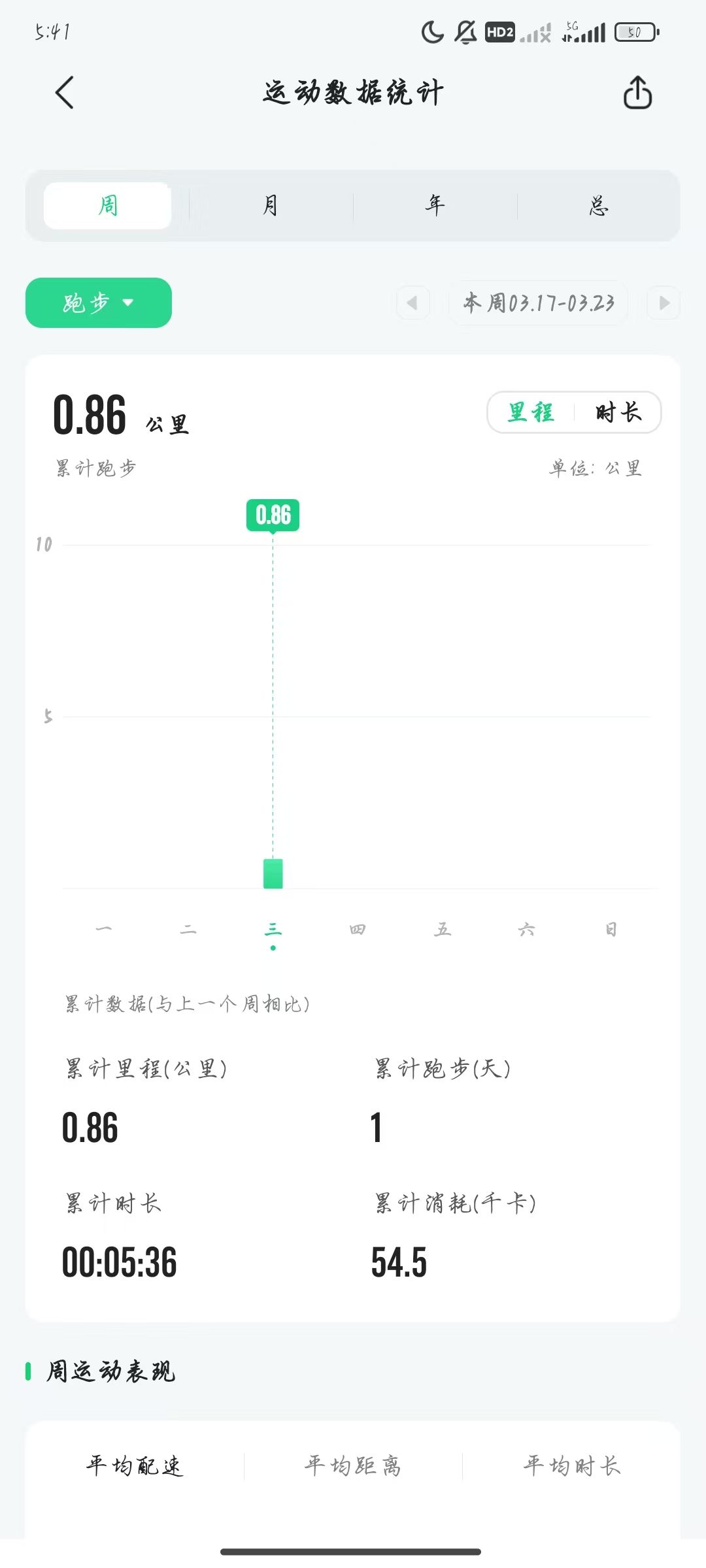Image resolution: width=706 pixels, height=1568 pixels.
Task: Switch chart to 时长 view
Action: [x=618, y=412]
